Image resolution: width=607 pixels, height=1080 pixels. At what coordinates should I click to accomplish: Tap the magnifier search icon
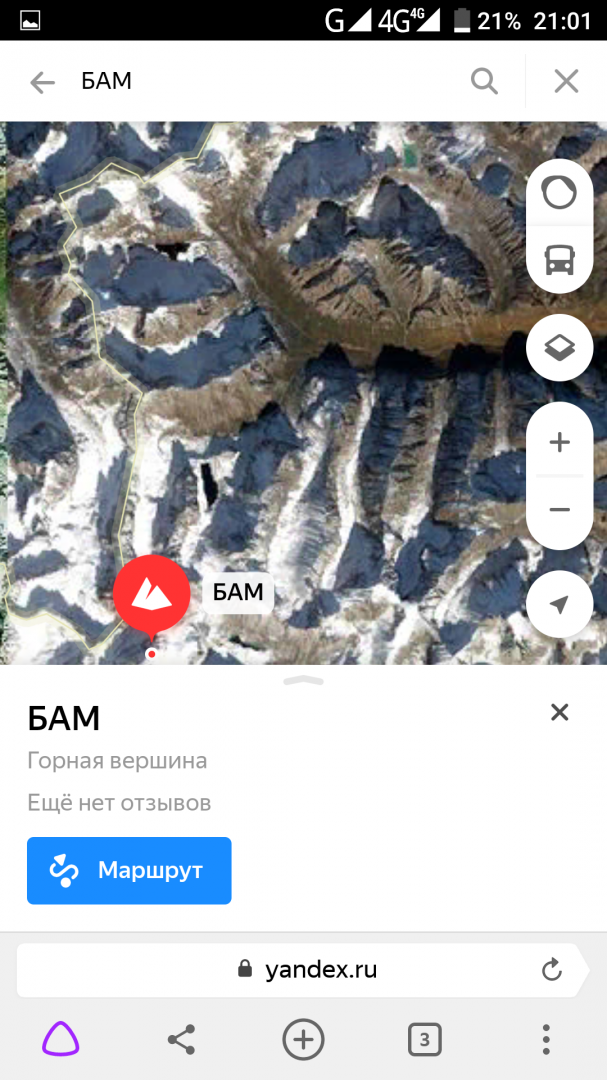coord(484,82)
